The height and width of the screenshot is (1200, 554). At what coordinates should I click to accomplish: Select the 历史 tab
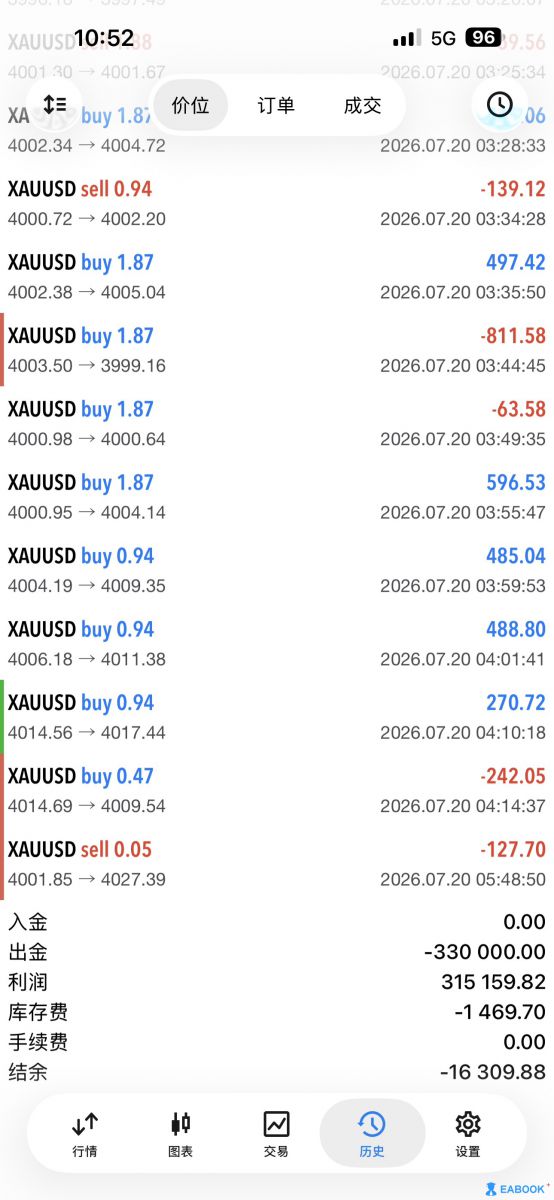tap(372, 1134)
